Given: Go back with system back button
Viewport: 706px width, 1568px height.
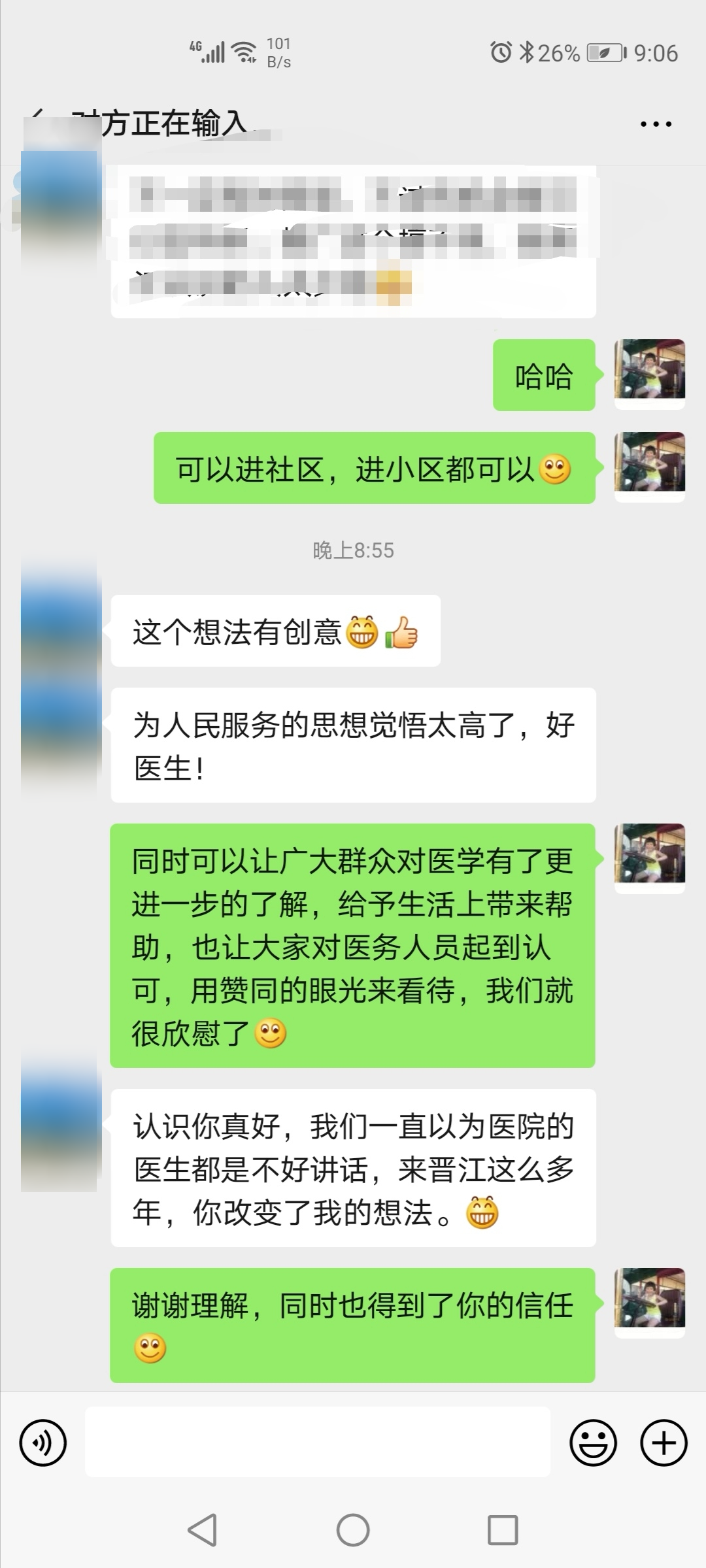Looking at the screenshot, I should point(202,1530).
